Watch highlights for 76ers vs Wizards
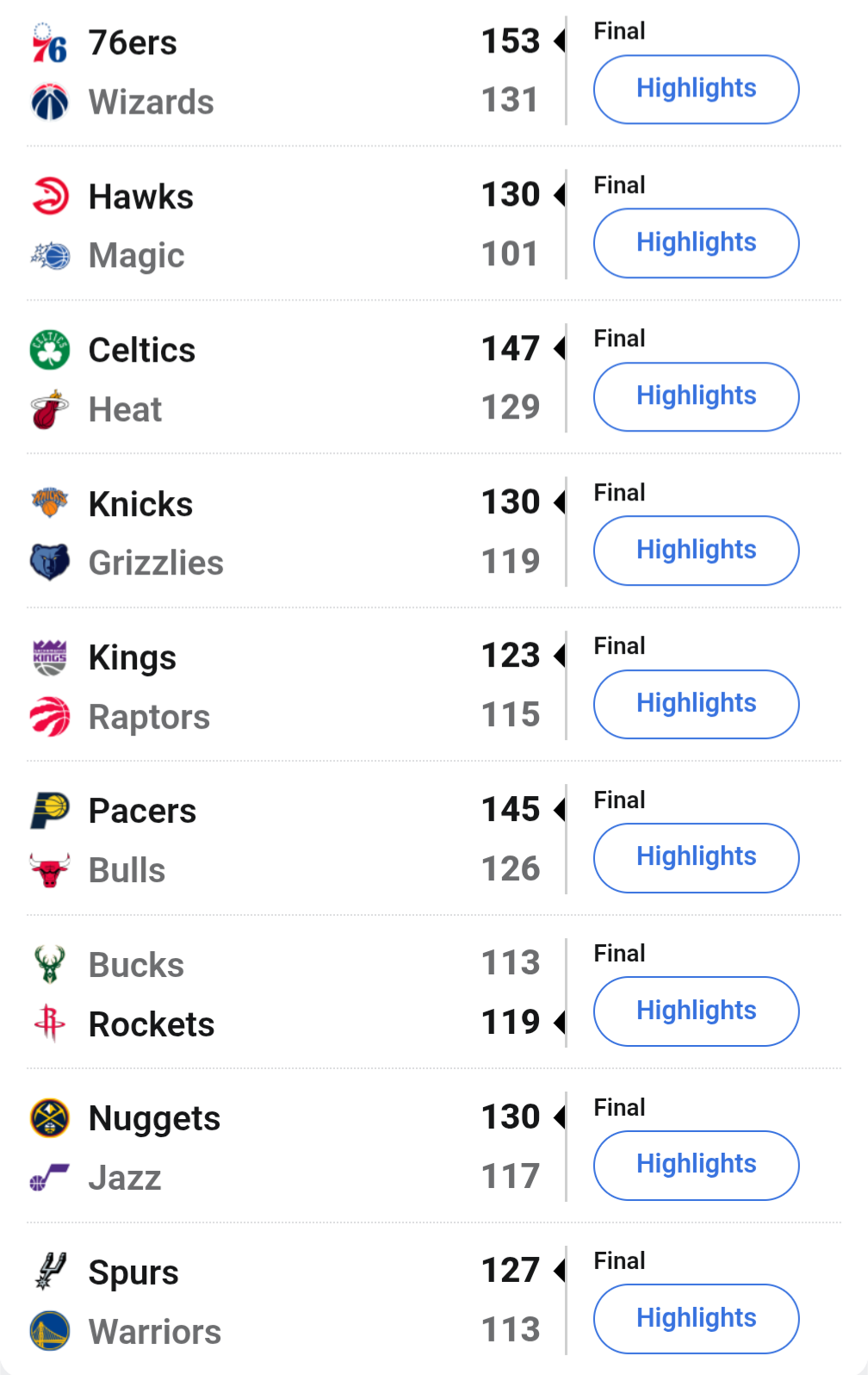Viewport: 868px width, 1375px height. [x=696, y=90]
